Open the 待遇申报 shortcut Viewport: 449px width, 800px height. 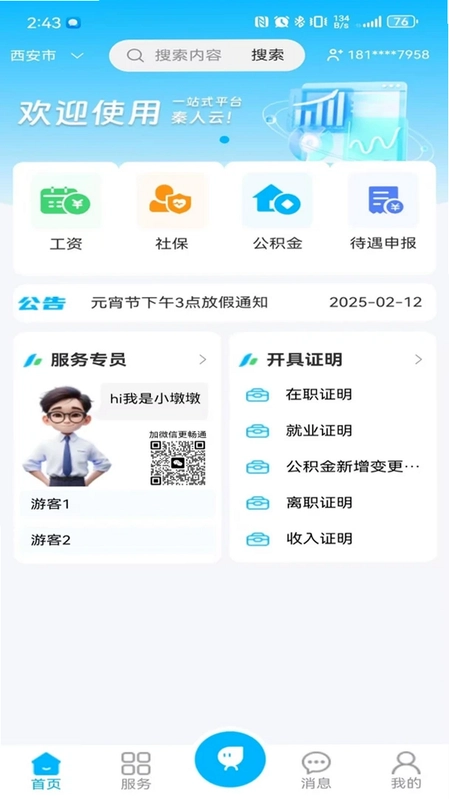[x=383, y=214]
